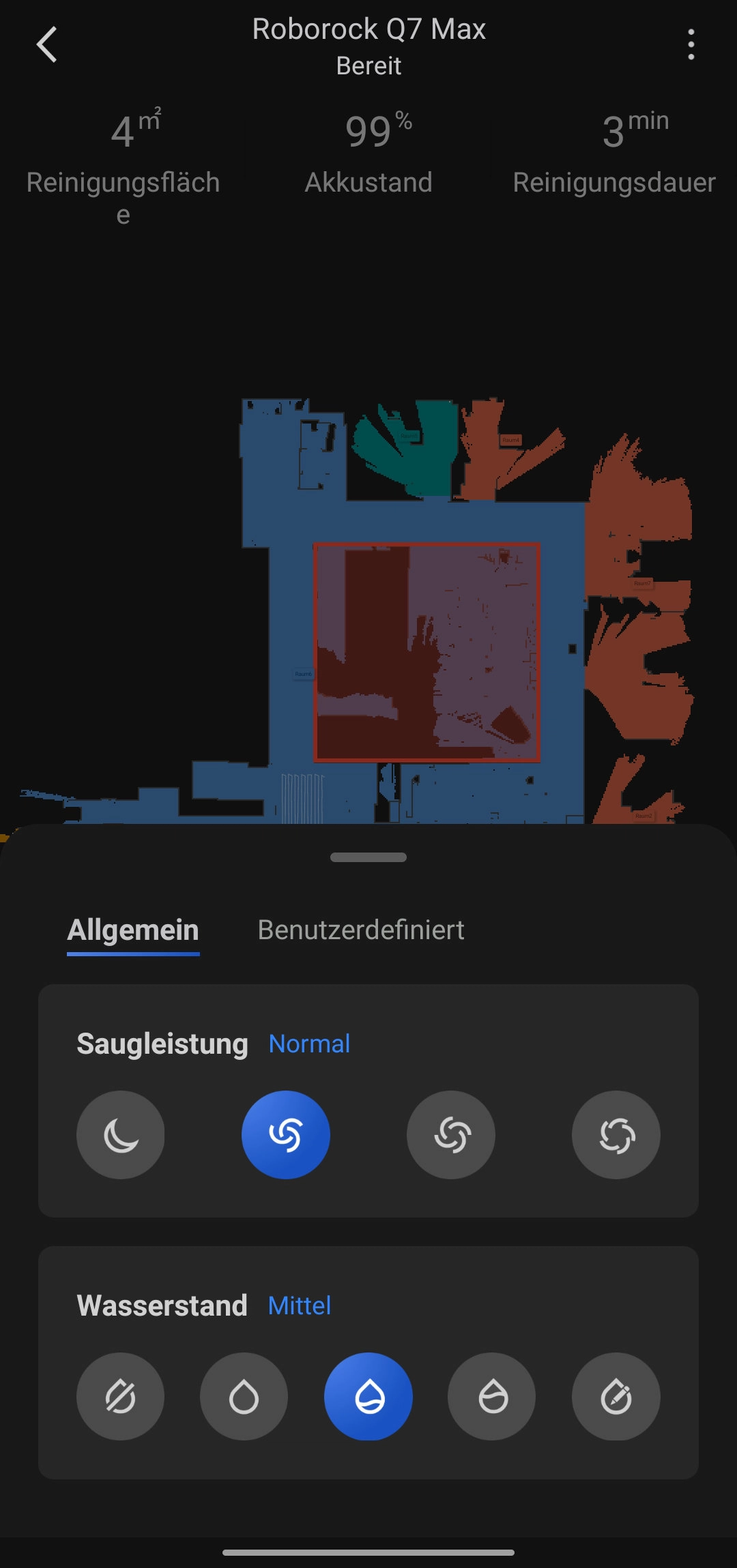Set Wasserstand to the high level
Screen dimensions: 737x1568
[492, 1396]
